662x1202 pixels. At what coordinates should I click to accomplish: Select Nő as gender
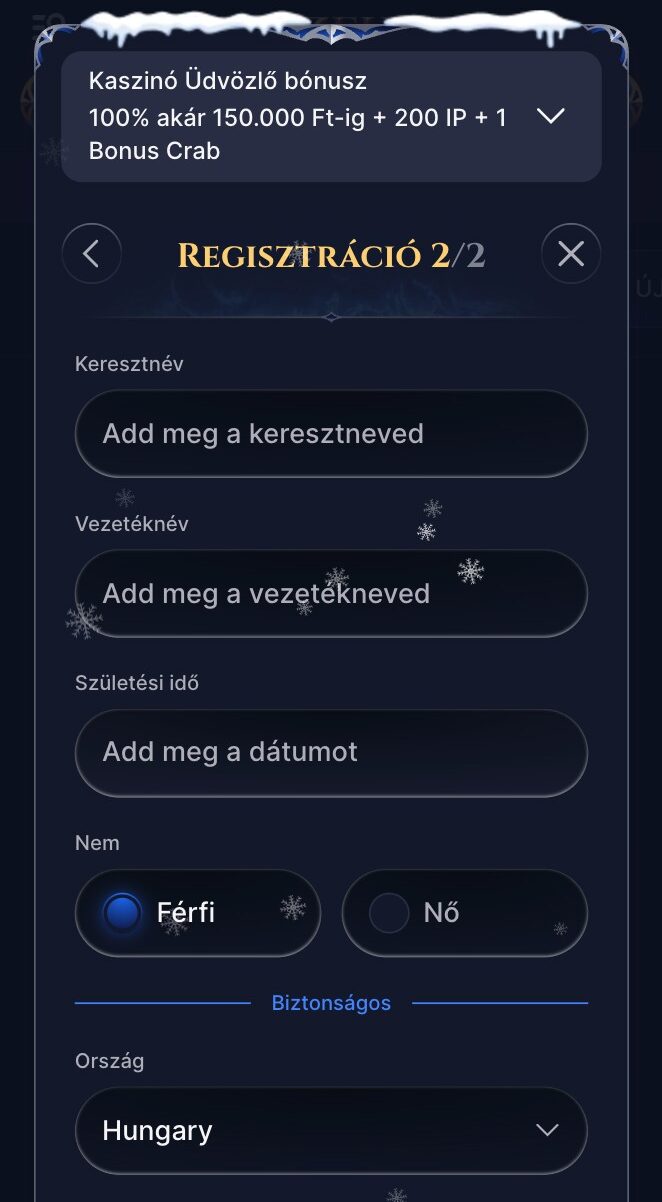[465, 912]
